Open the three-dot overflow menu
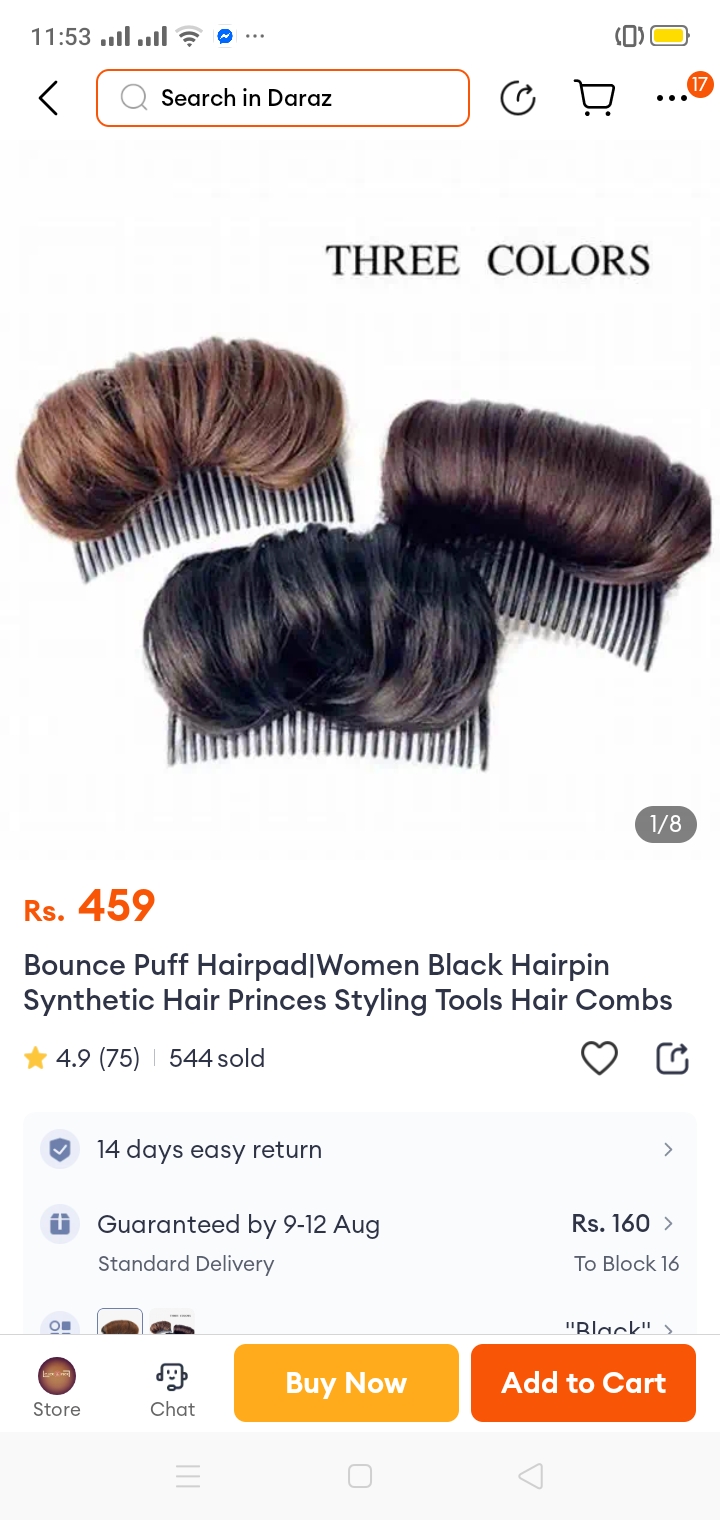Viewport: 720px width, 1520px height. pyautogui.click(x=672, y=98)
